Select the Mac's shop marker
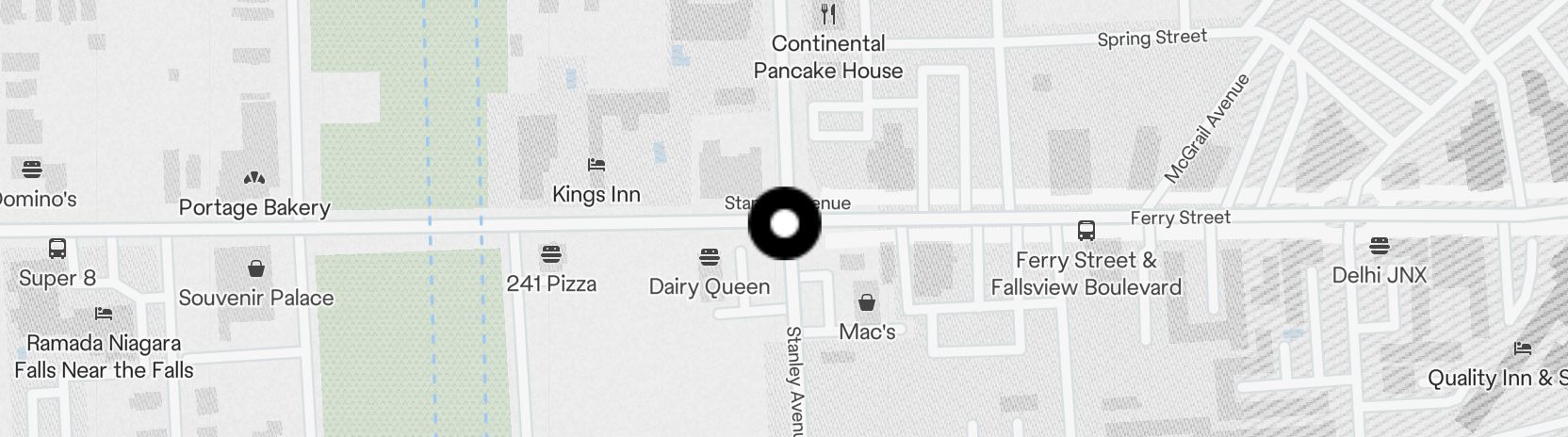1568x437 pixels. pos(866,303)
